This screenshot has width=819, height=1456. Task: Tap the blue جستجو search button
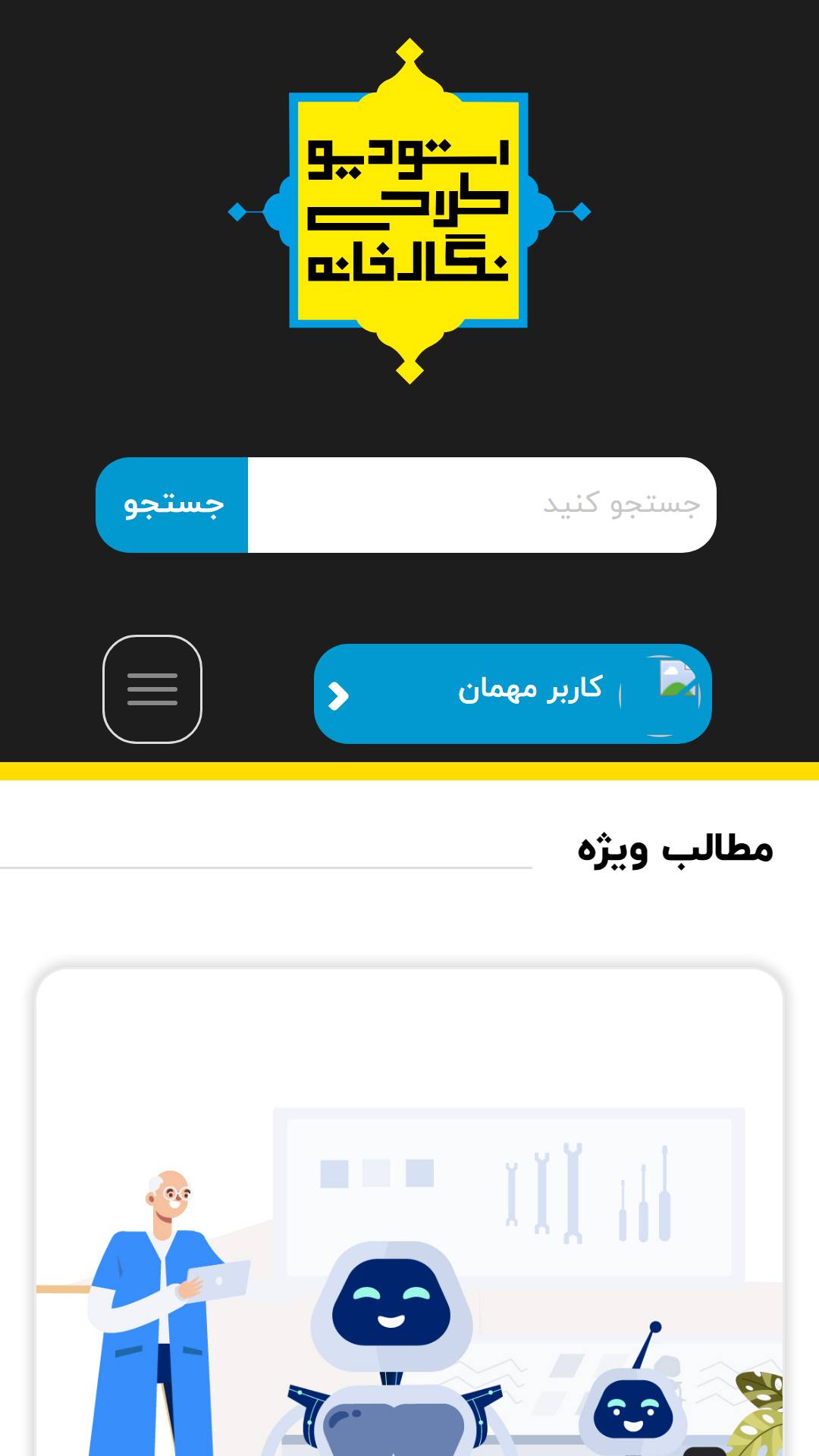172,505
